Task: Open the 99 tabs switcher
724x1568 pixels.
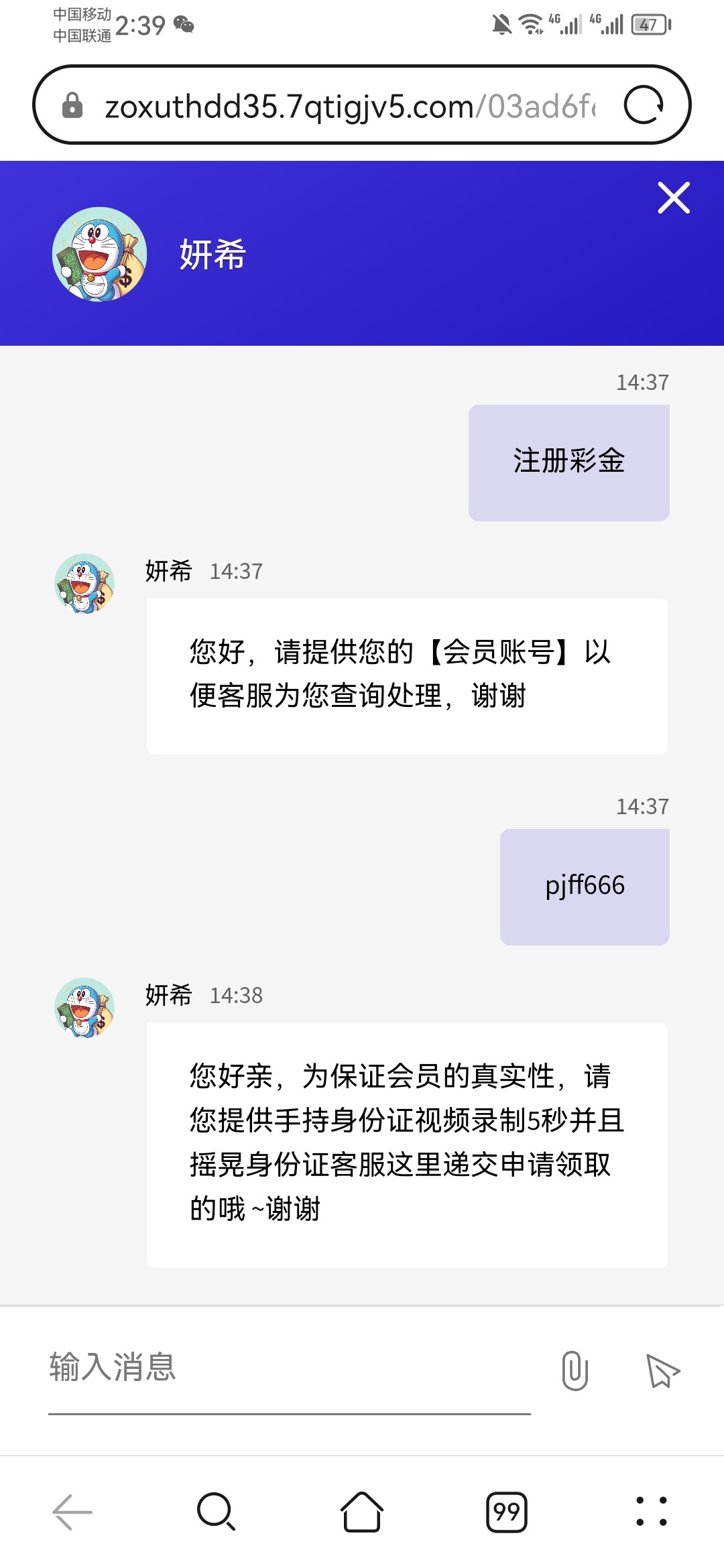Action: (507, 1512)
